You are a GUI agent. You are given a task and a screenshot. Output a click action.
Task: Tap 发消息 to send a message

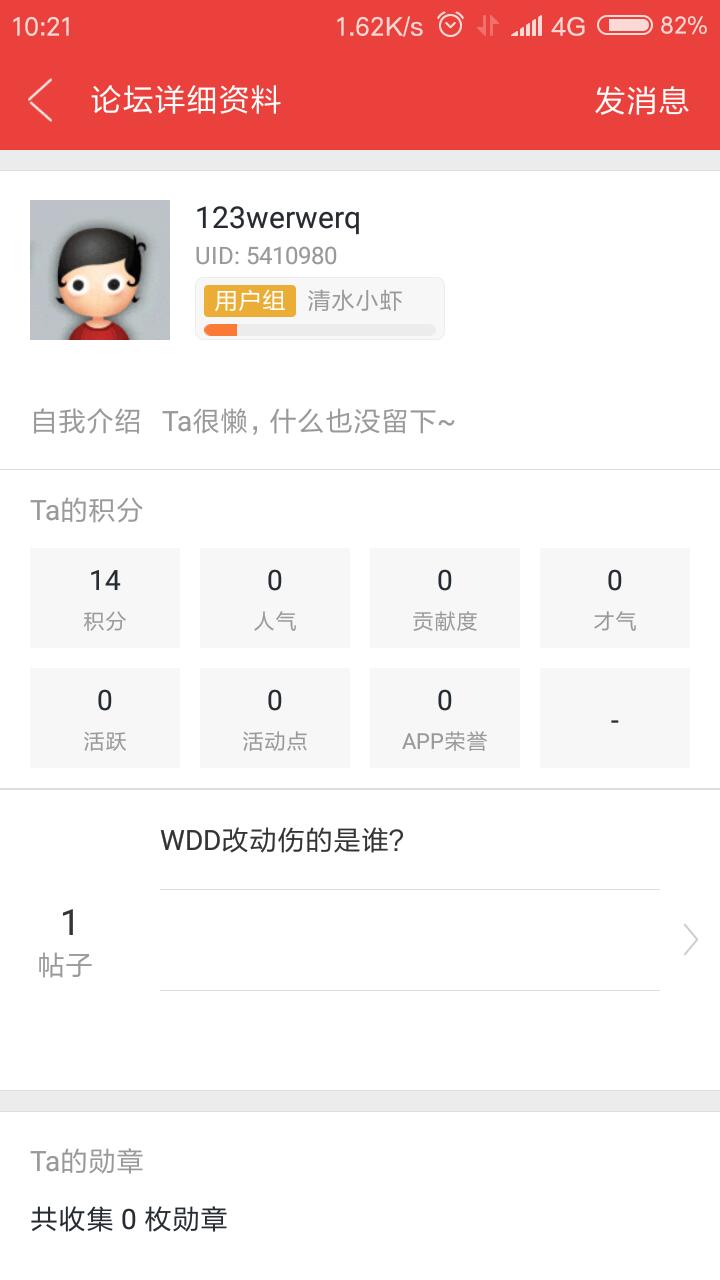[x=641, y=100]
